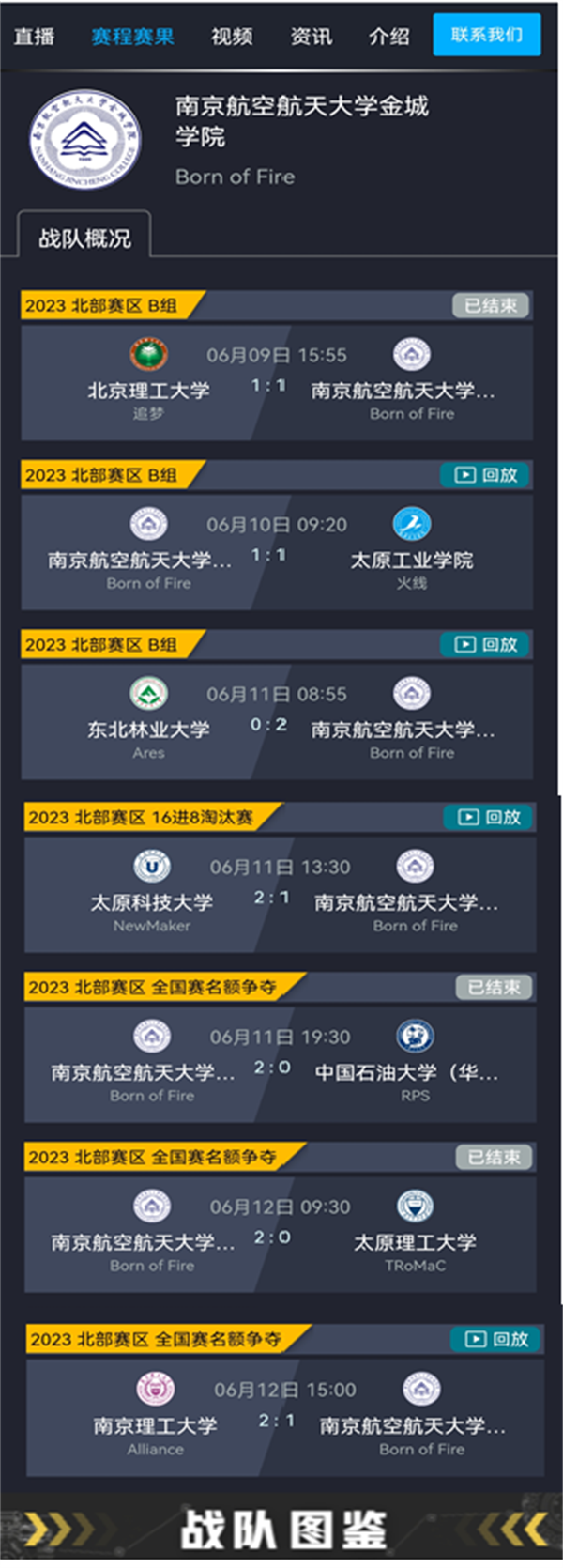Switch to the 直播 tab

tap(34, 37)
